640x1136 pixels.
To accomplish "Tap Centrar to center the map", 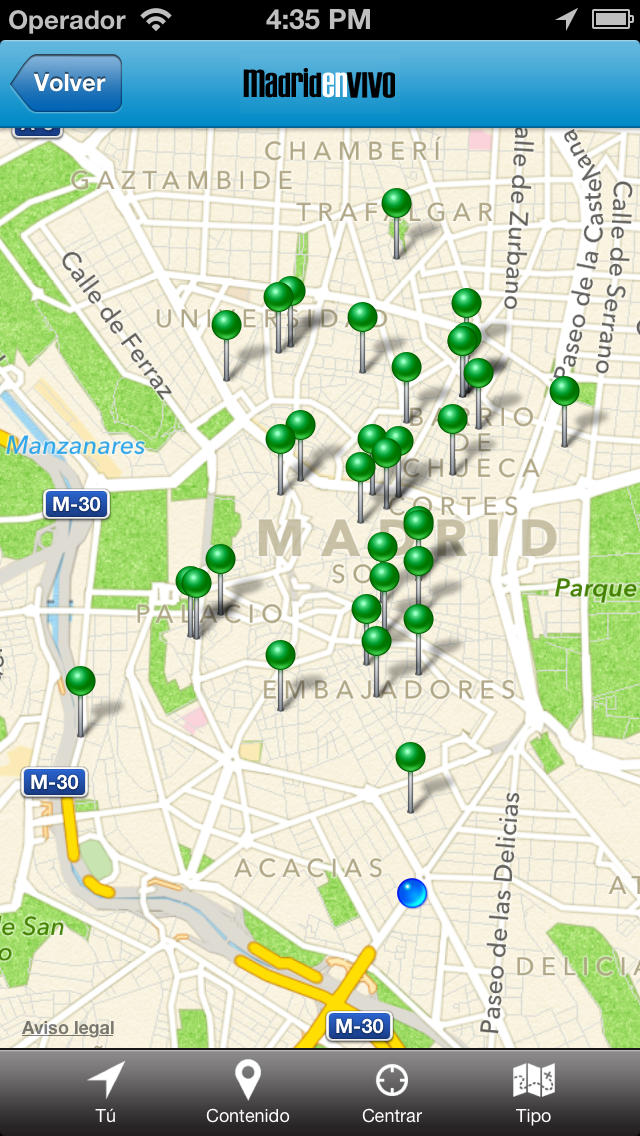I will click(x=391, y=1092).
